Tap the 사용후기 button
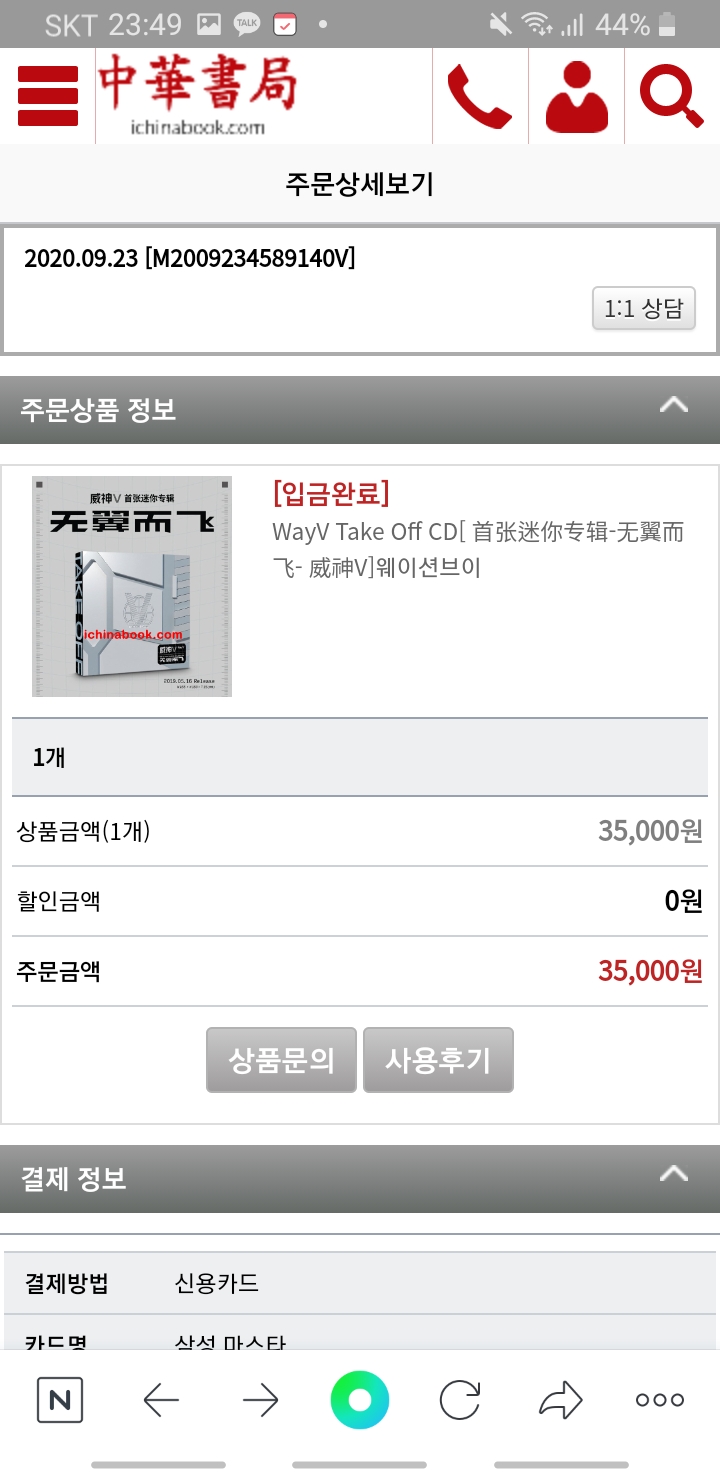This screenshot has height=1480, width=720. [x=438, y=1060]
